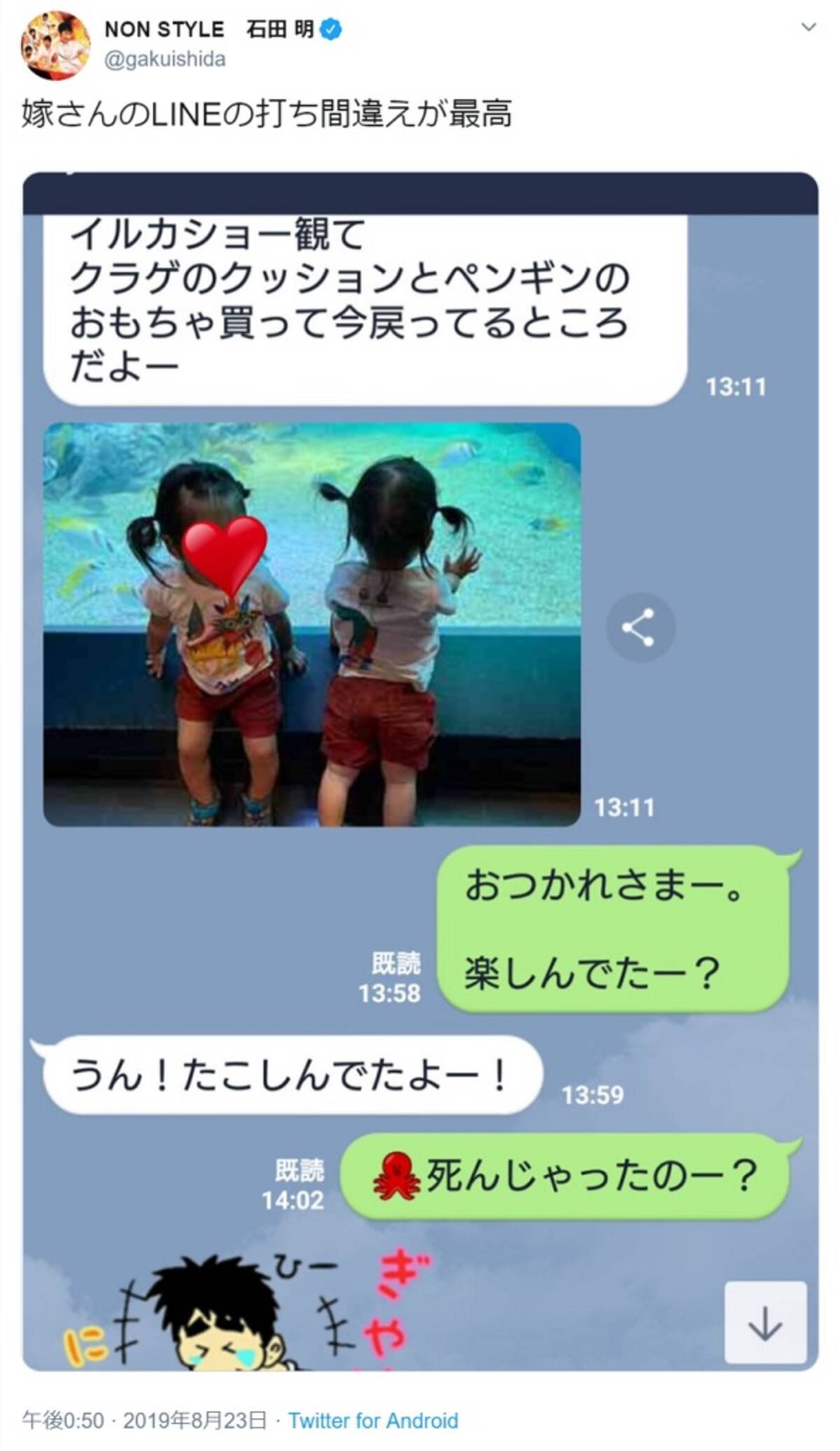Image resolution: width=840 pixels, height=1451 pixels.
Task: Enlarge the attached LINE chat screenshot image
Action: coord(420,770)
